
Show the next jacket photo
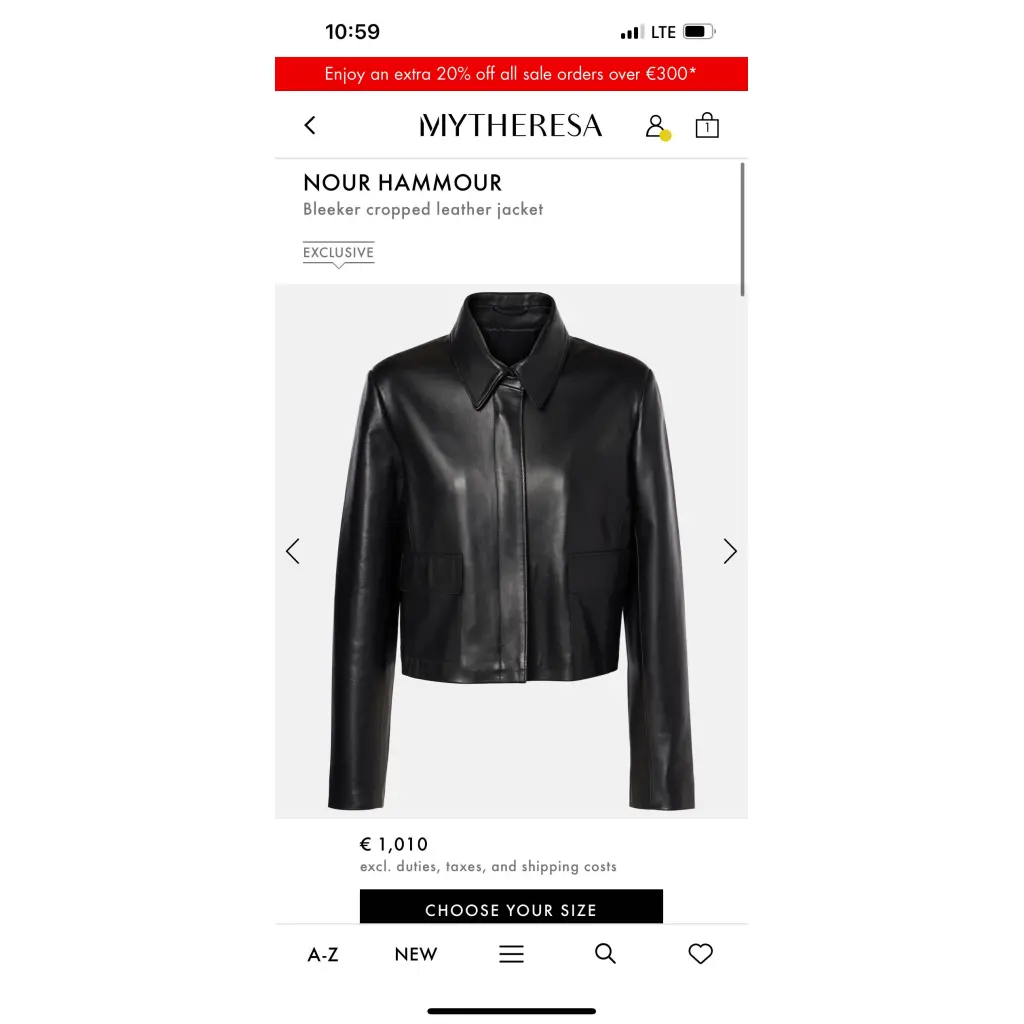point(730,551)
